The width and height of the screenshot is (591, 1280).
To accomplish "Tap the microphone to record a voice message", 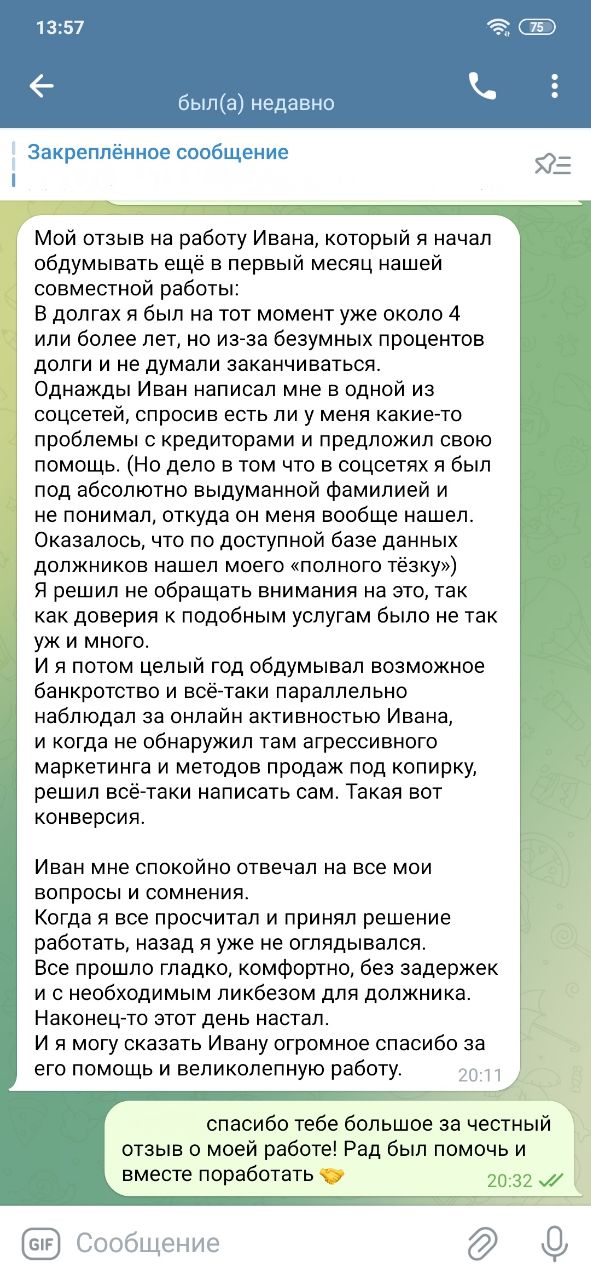I will (553, 1243).
